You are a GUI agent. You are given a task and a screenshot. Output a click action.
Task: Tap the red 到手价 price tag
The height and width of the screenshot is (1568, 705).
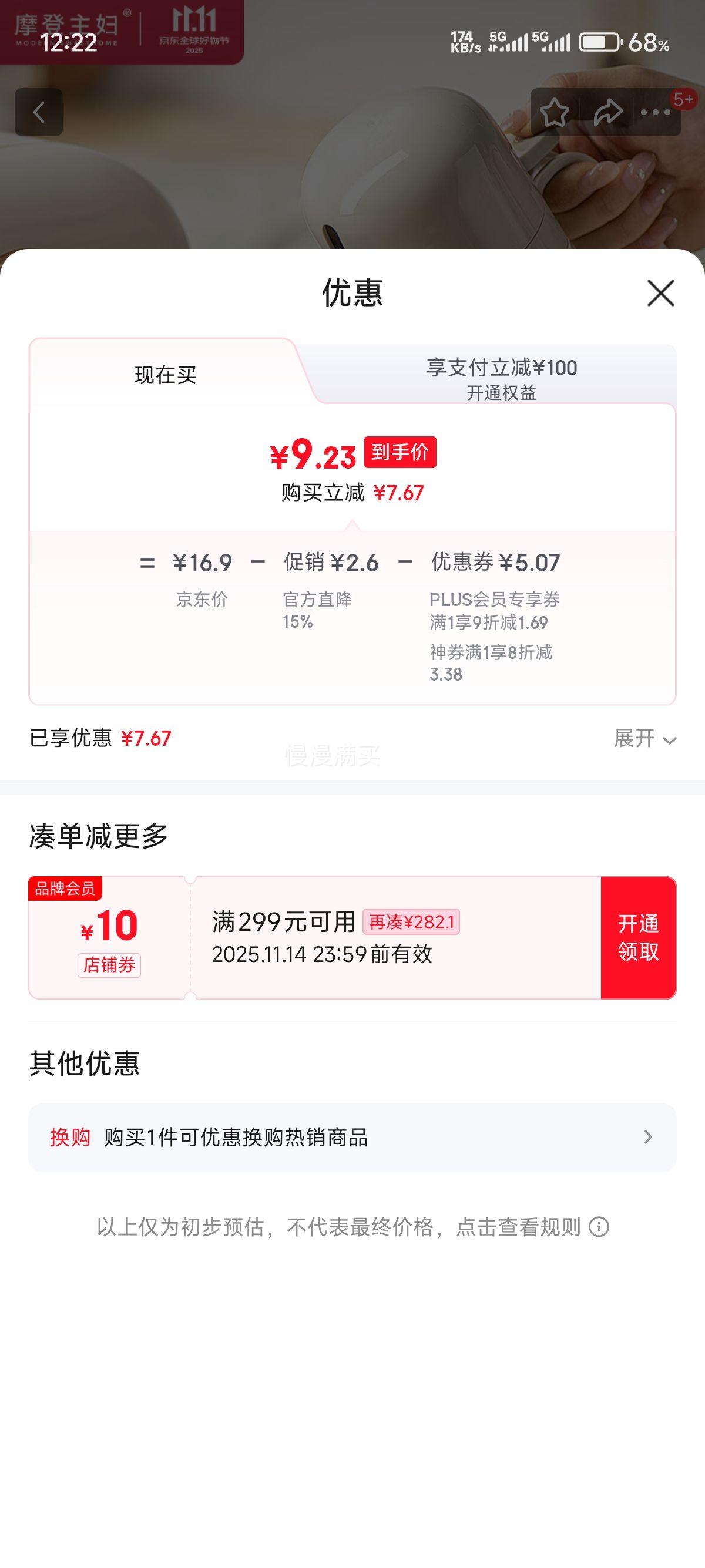pos(402,453)
